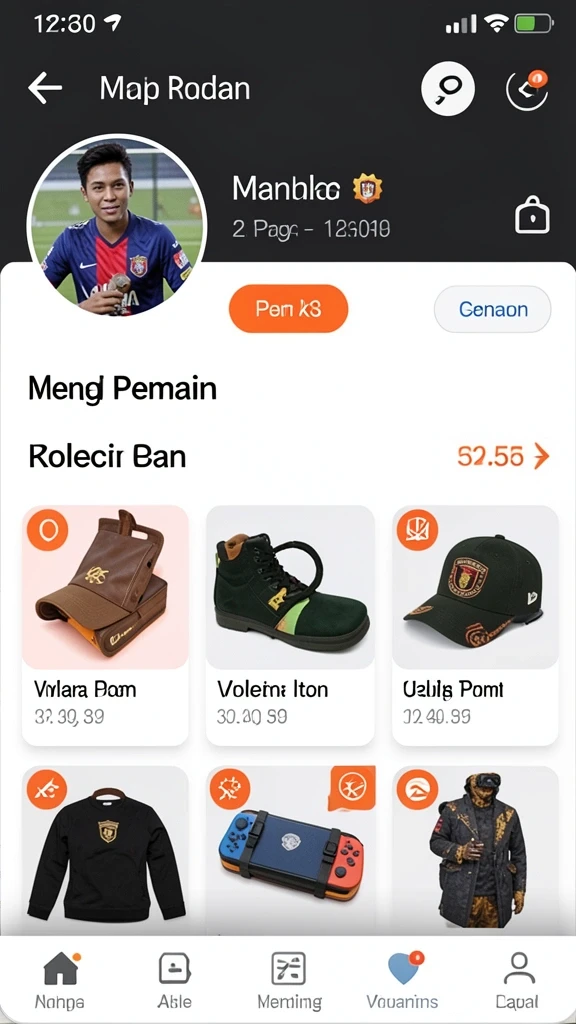Viewport: 576px width, 1024px height.
Task: Open the Uablg Pomt cap card
Action: click(475, 625)
